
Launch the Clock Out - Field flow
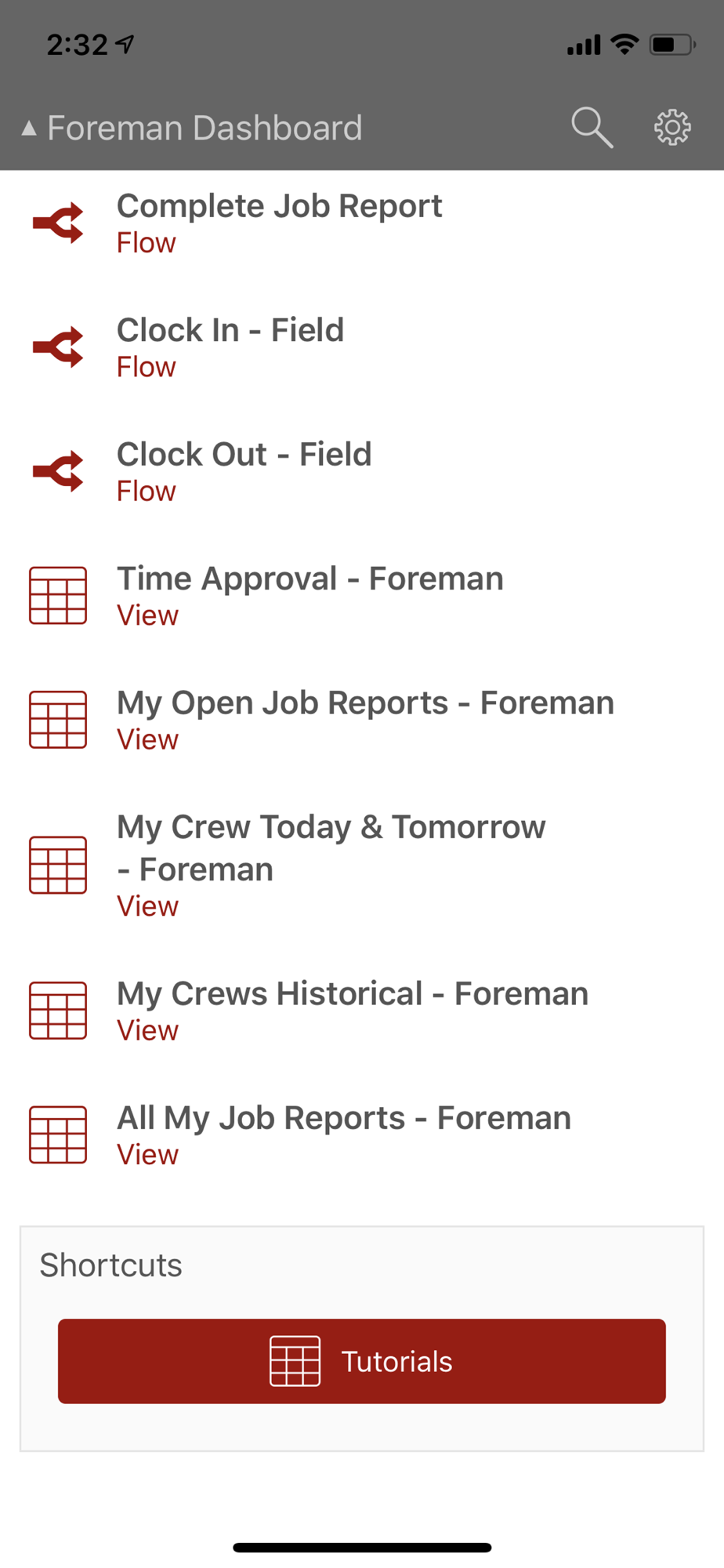pos(244,470)
